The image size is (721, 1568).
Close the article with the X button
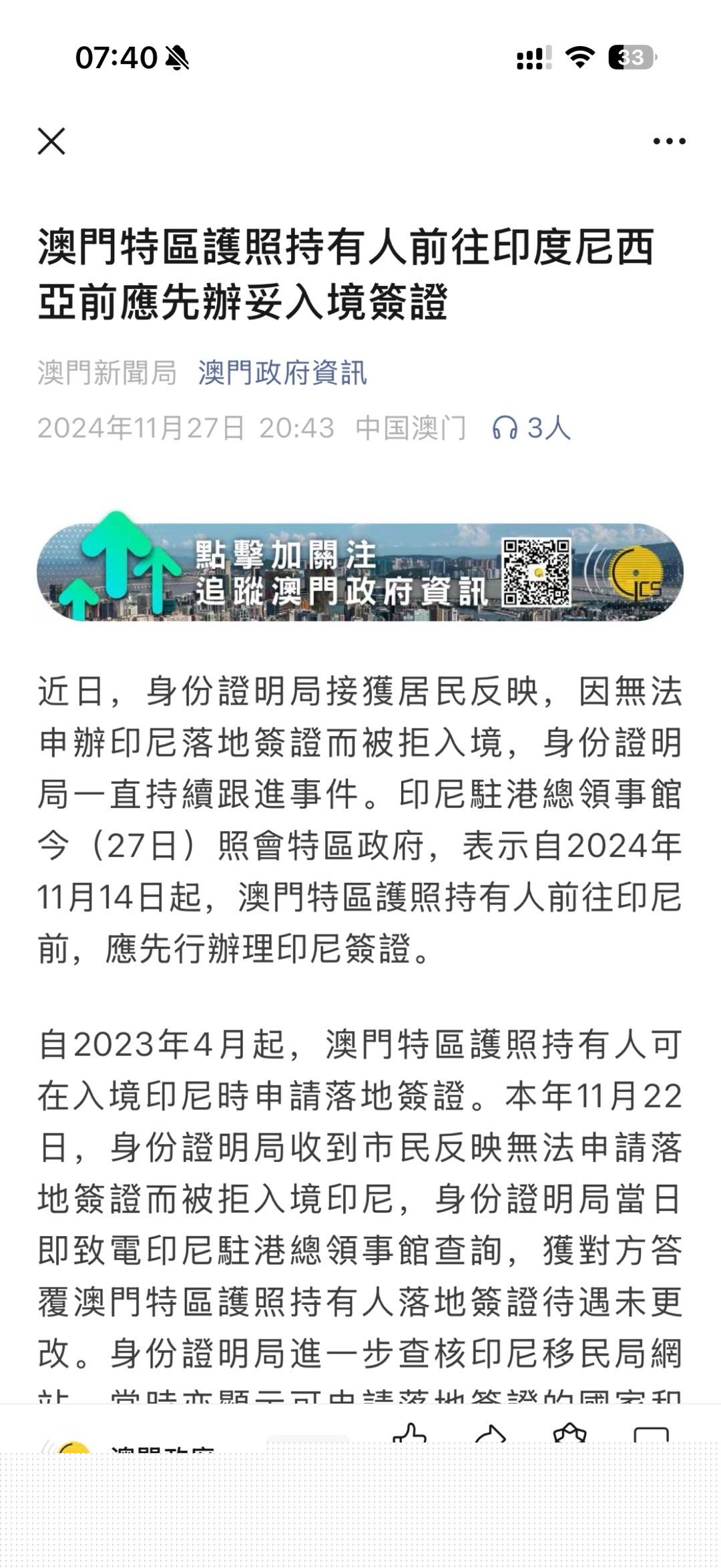click(x=51, y=142)
